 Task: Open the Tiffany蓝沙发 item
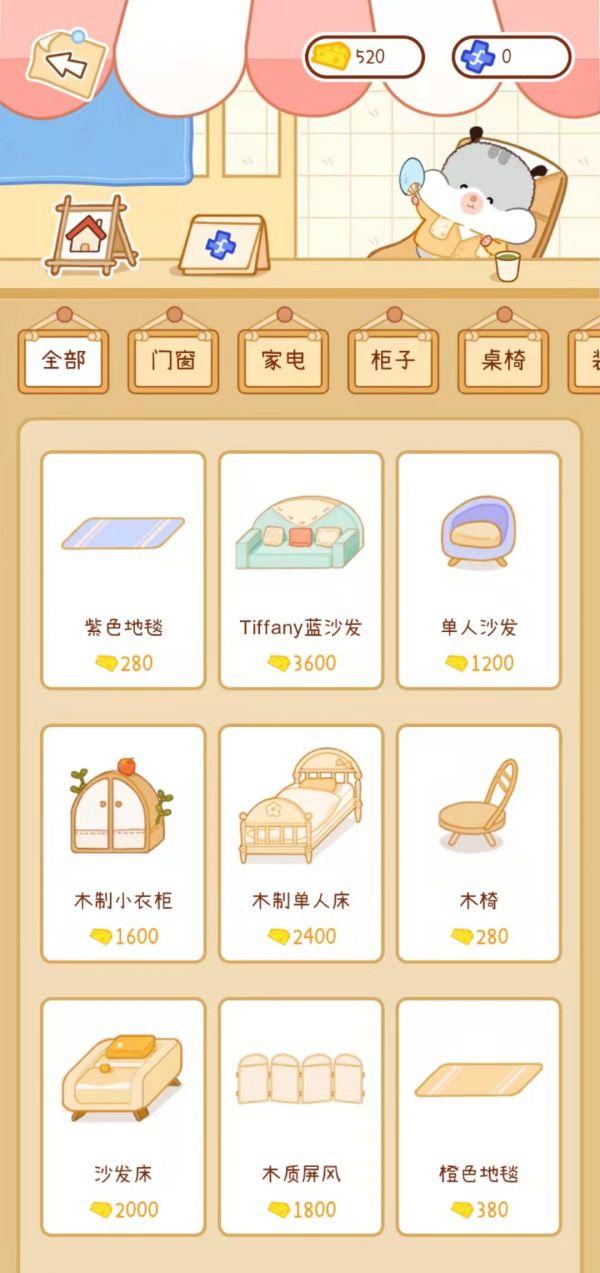point(301,570)
